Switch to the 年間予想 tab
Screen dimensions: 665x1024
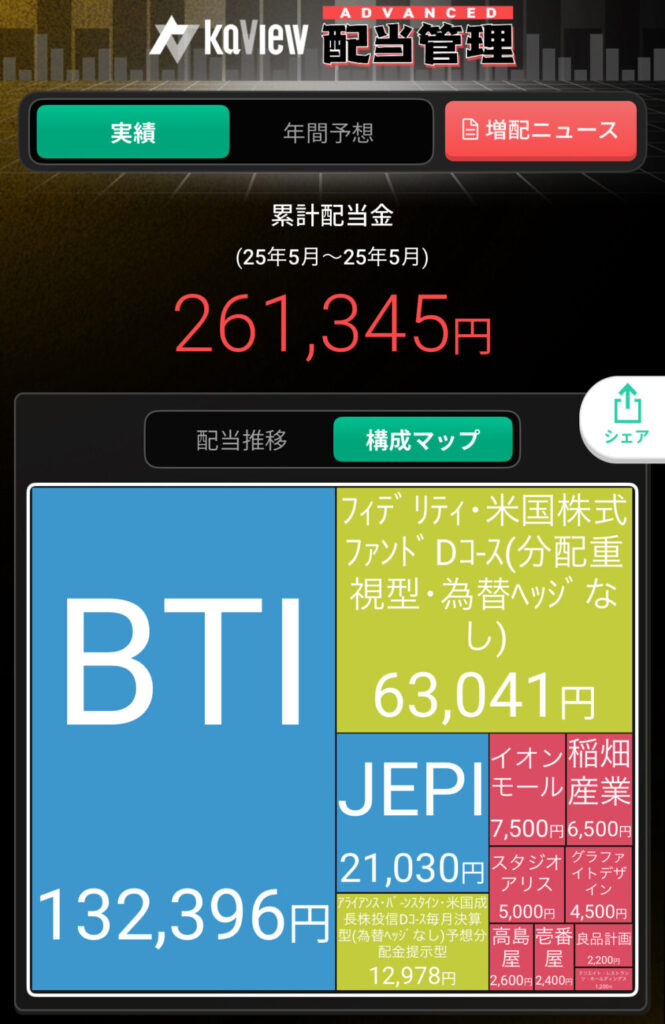click(328, 132)
